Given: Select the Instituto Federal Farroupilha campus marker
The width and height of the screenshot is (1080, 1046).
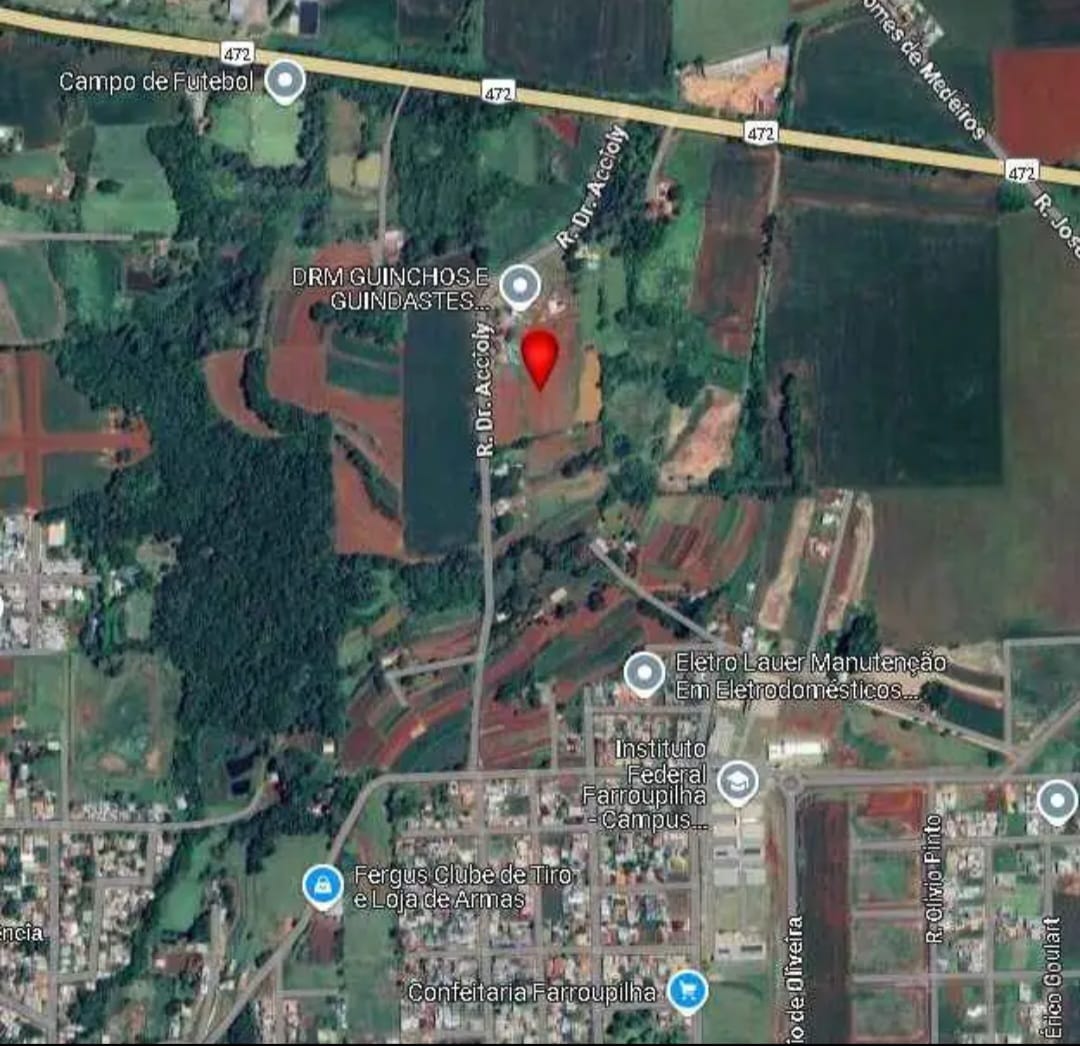Looking at the screenshot, I should (x=737, y=783).
